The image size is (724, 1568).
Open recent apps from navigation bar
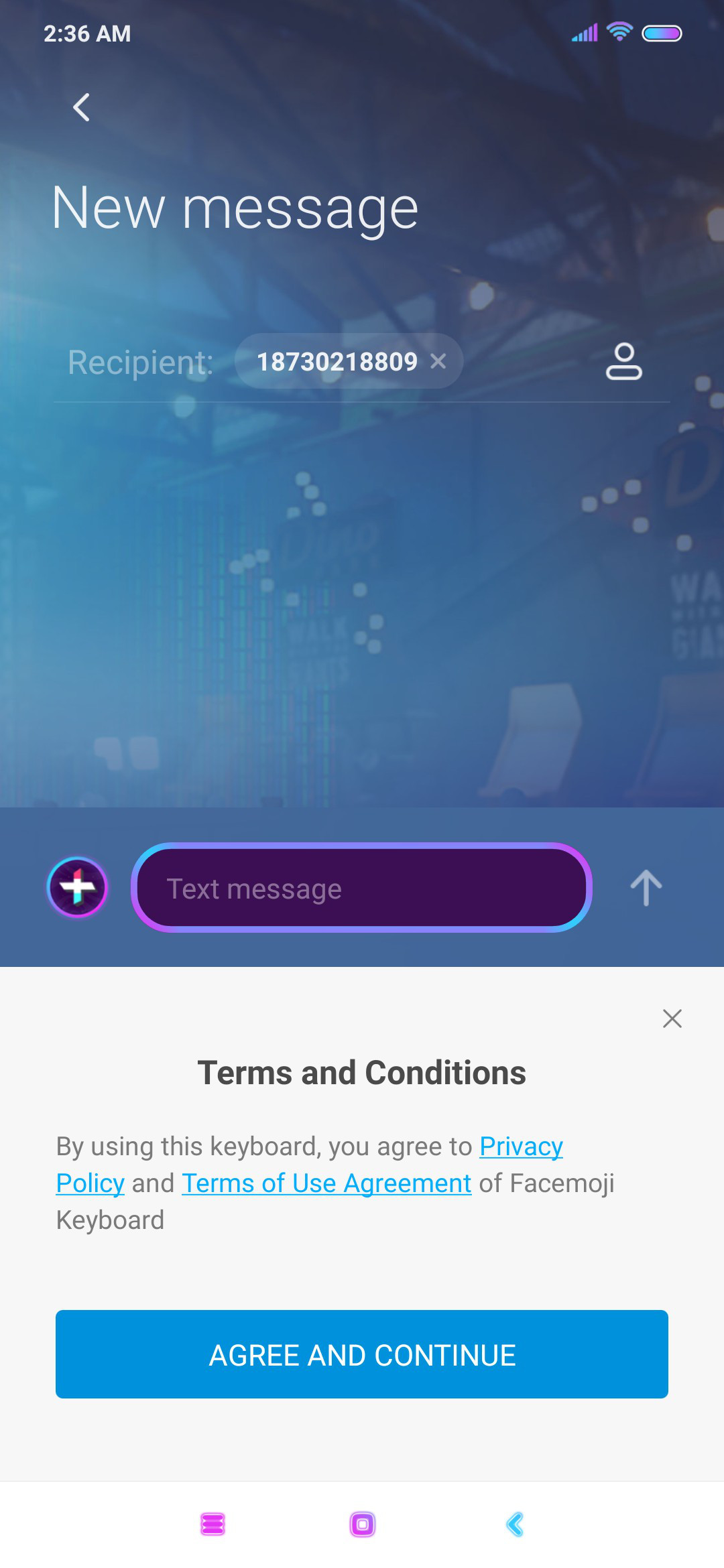point(213,1524)
